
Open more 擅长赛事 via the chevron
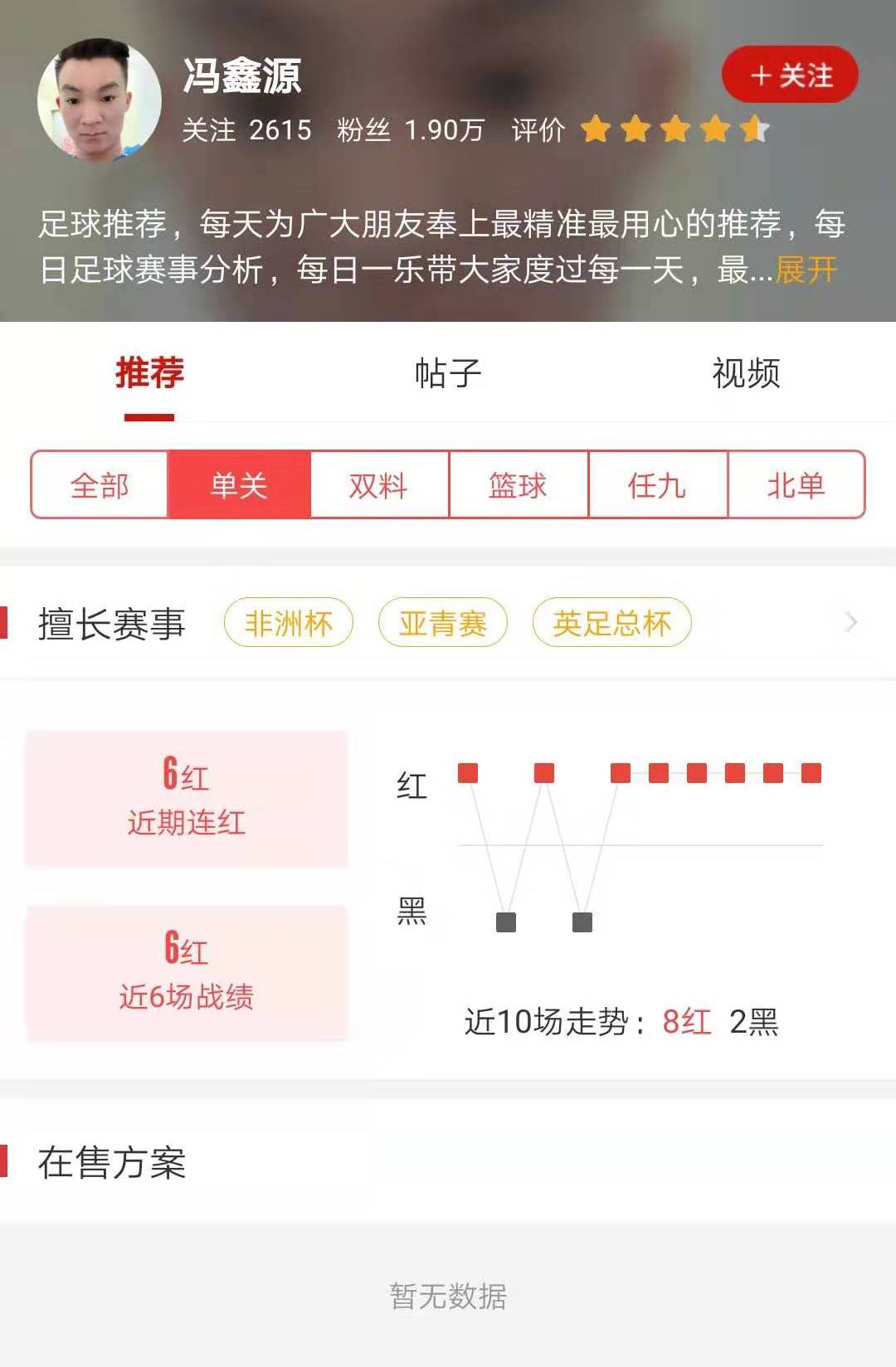[850, 622]
